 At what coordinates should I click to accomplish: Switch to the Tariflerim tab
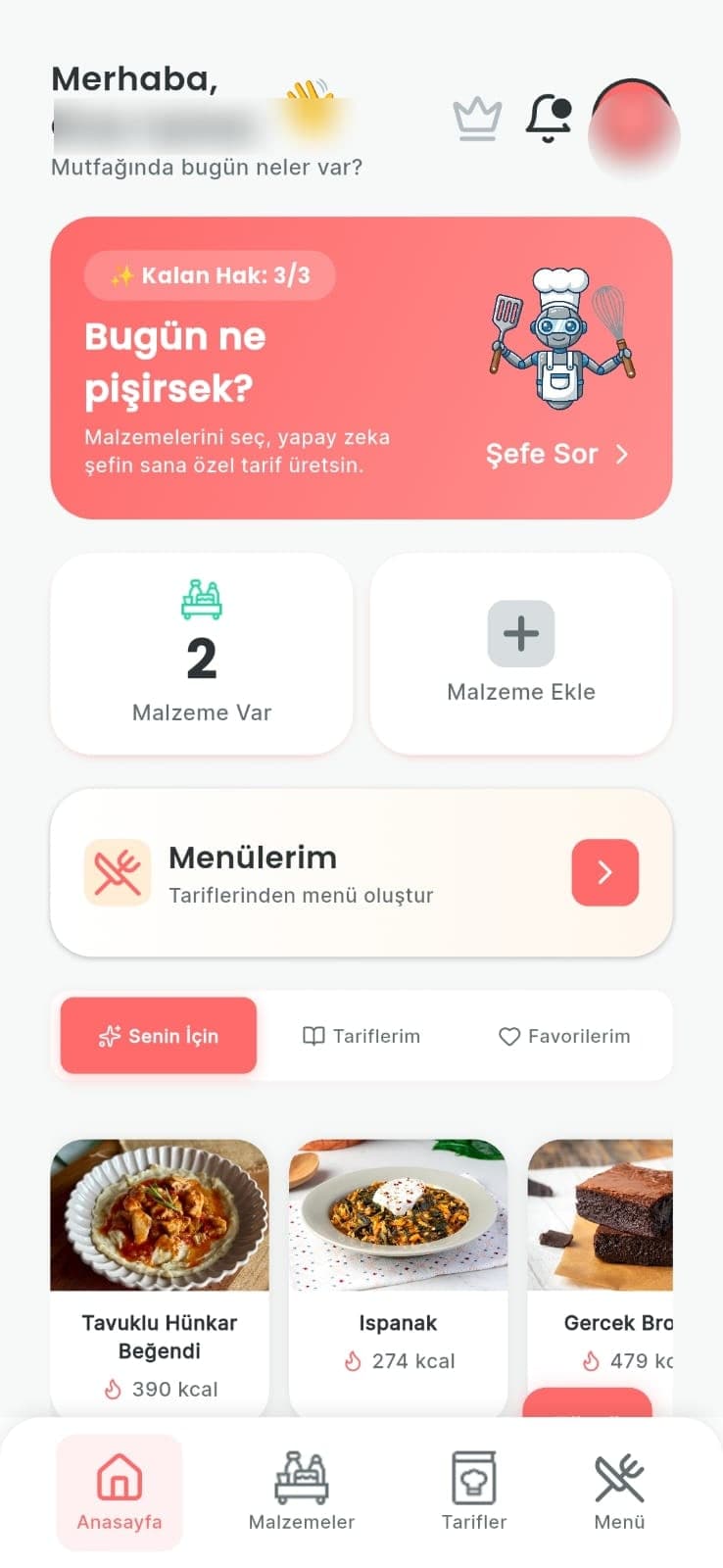[x=361, y=1036]
